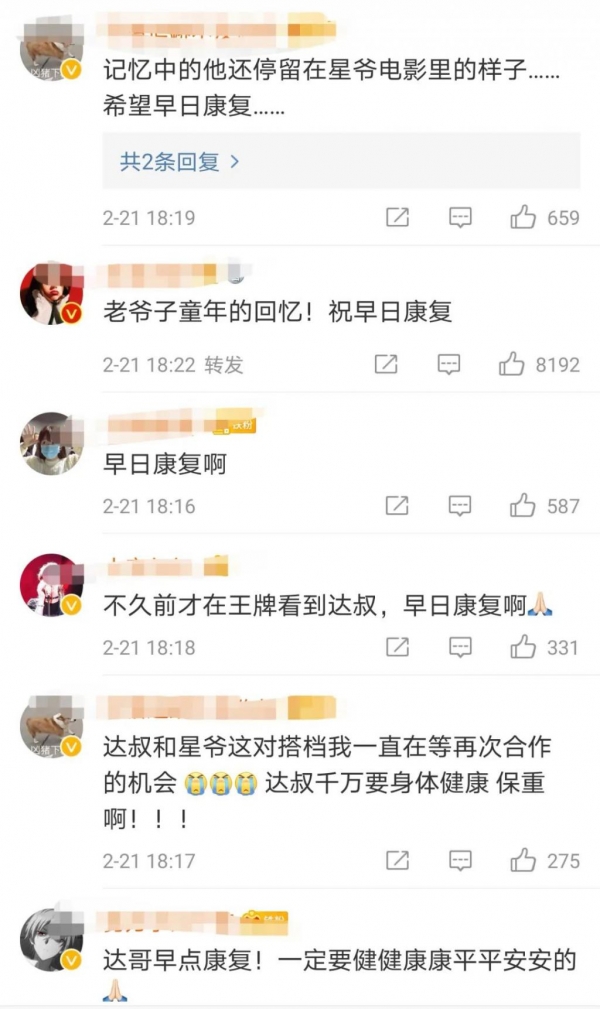Reply to the comment posted at 2-21 18:17
Viewport: 600px width, 1009px height.
(460, 860)
